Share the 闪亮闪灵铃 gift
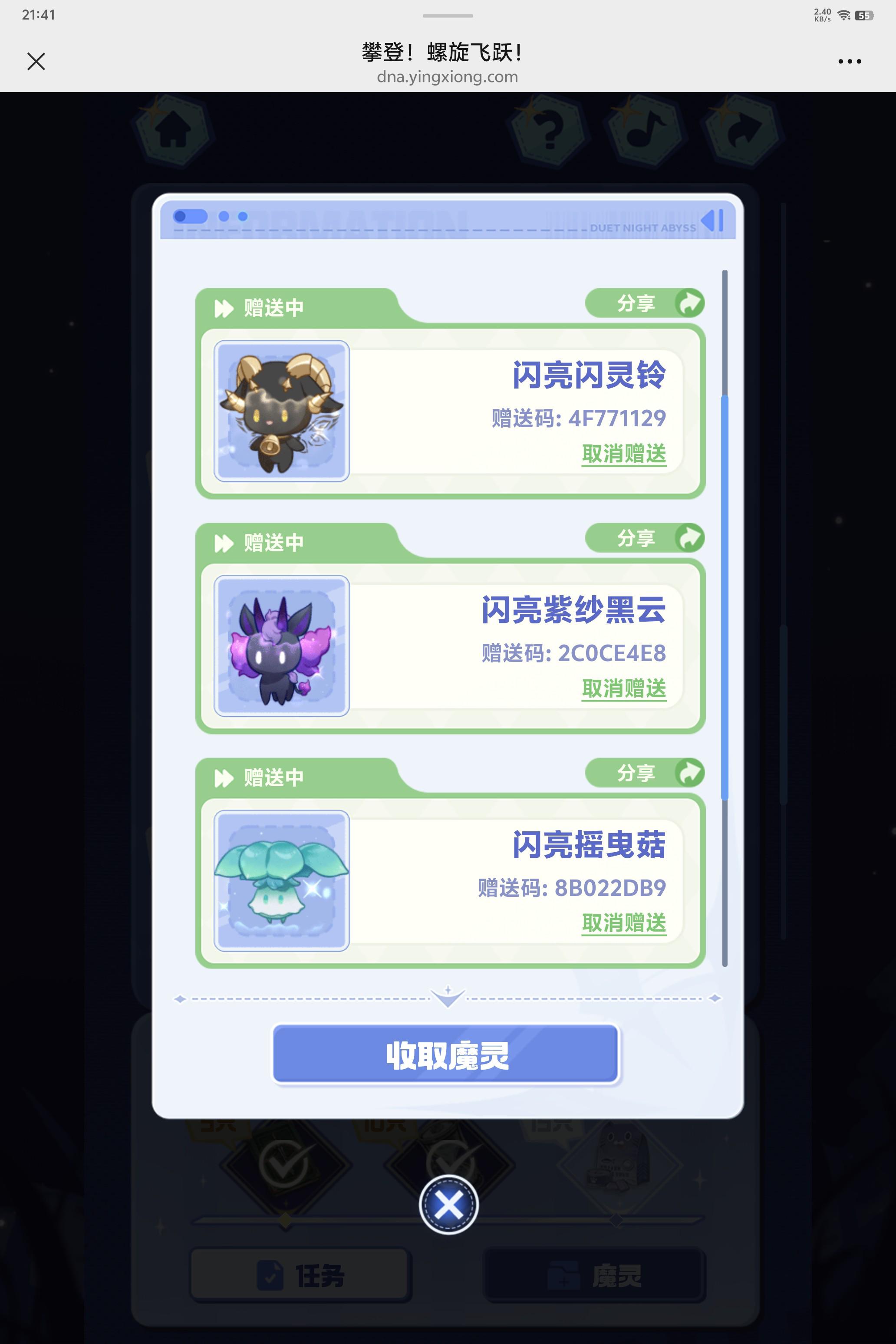This screenshot has width=896, height=1344. click(x=645, y=303)
